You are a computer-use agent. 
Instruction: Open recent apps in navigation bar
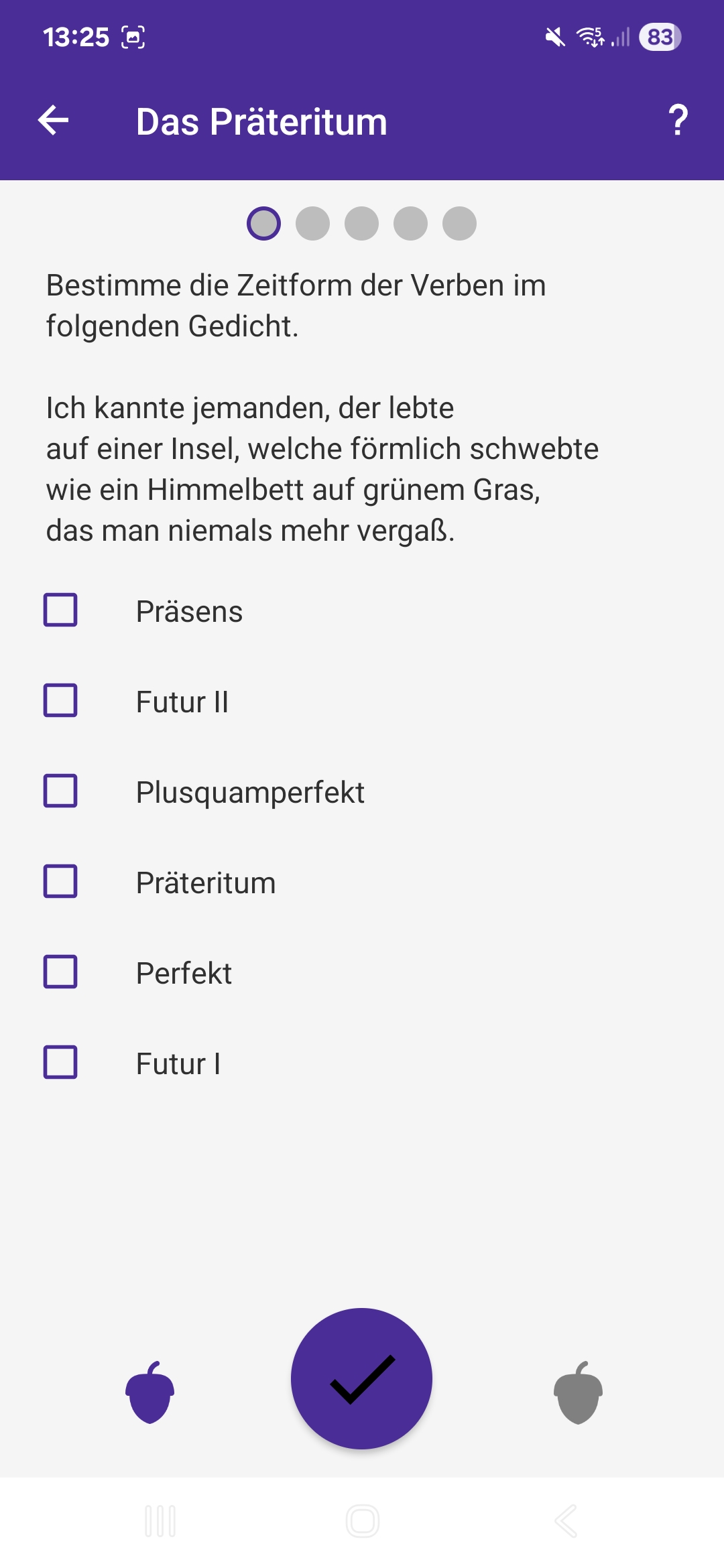click(x=160, y=1520)
